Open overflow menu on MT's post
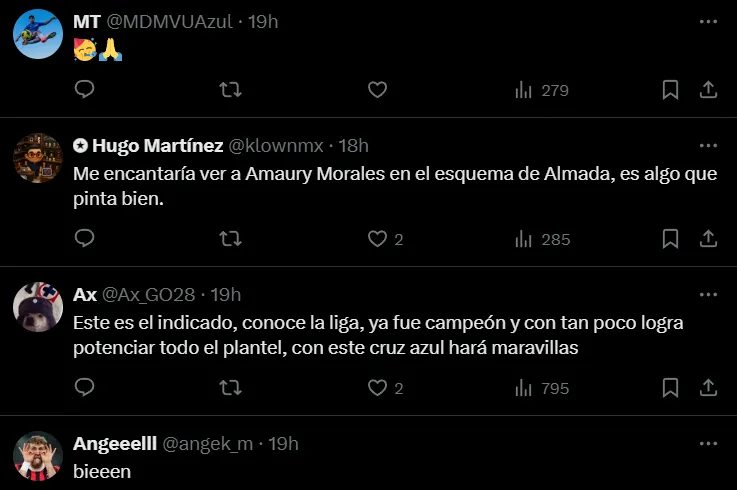 click(708, 22)
